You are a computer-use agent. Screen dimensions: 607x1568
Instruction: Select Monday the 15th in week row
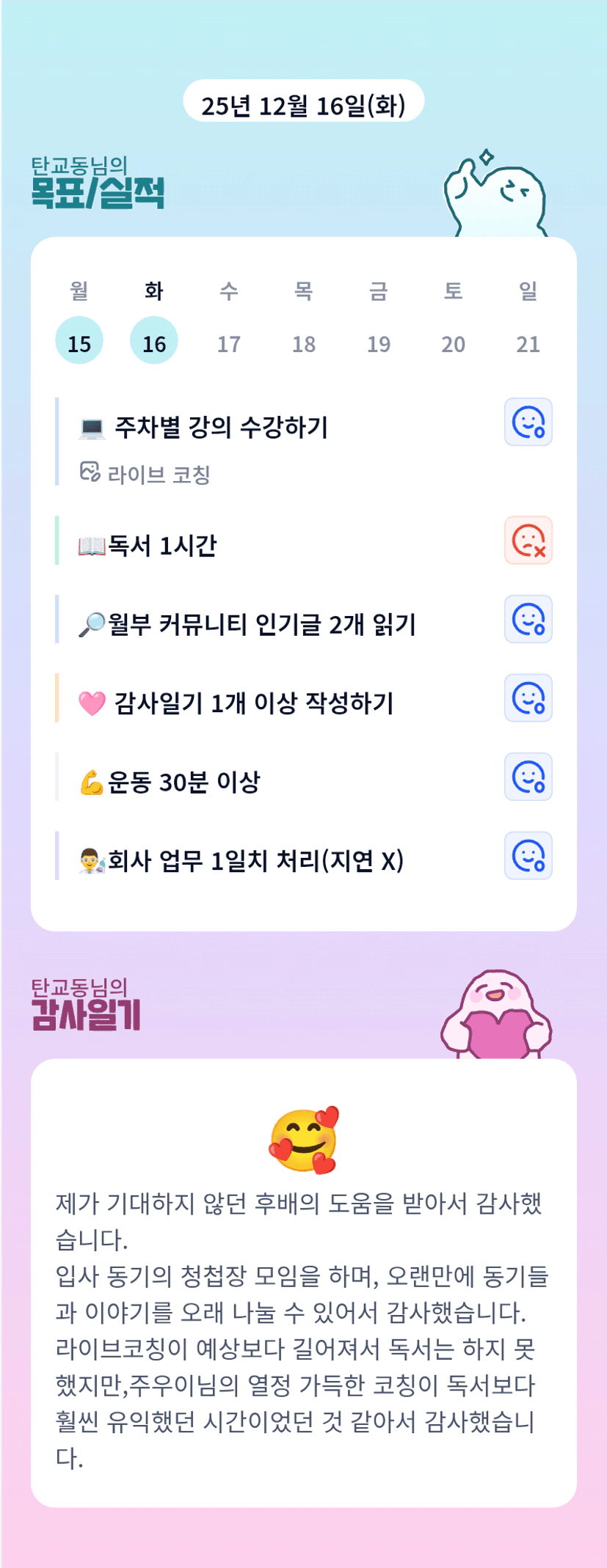coord(79,341)
